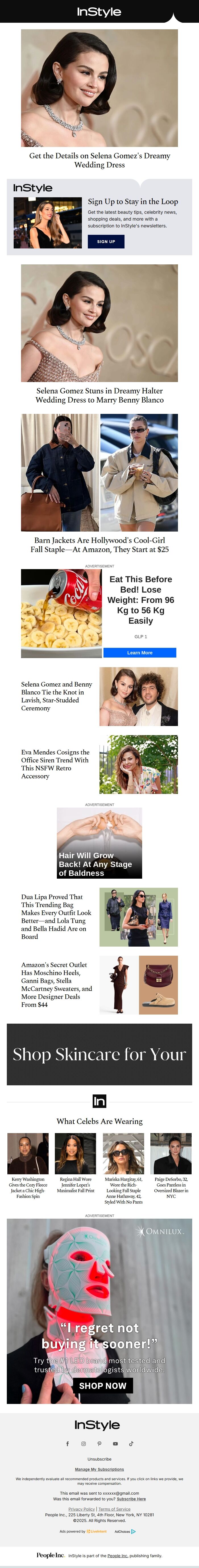This screenshot has height=1568, width=199.
Task: Open Manage My Subscriptions
Action: 99,1469
